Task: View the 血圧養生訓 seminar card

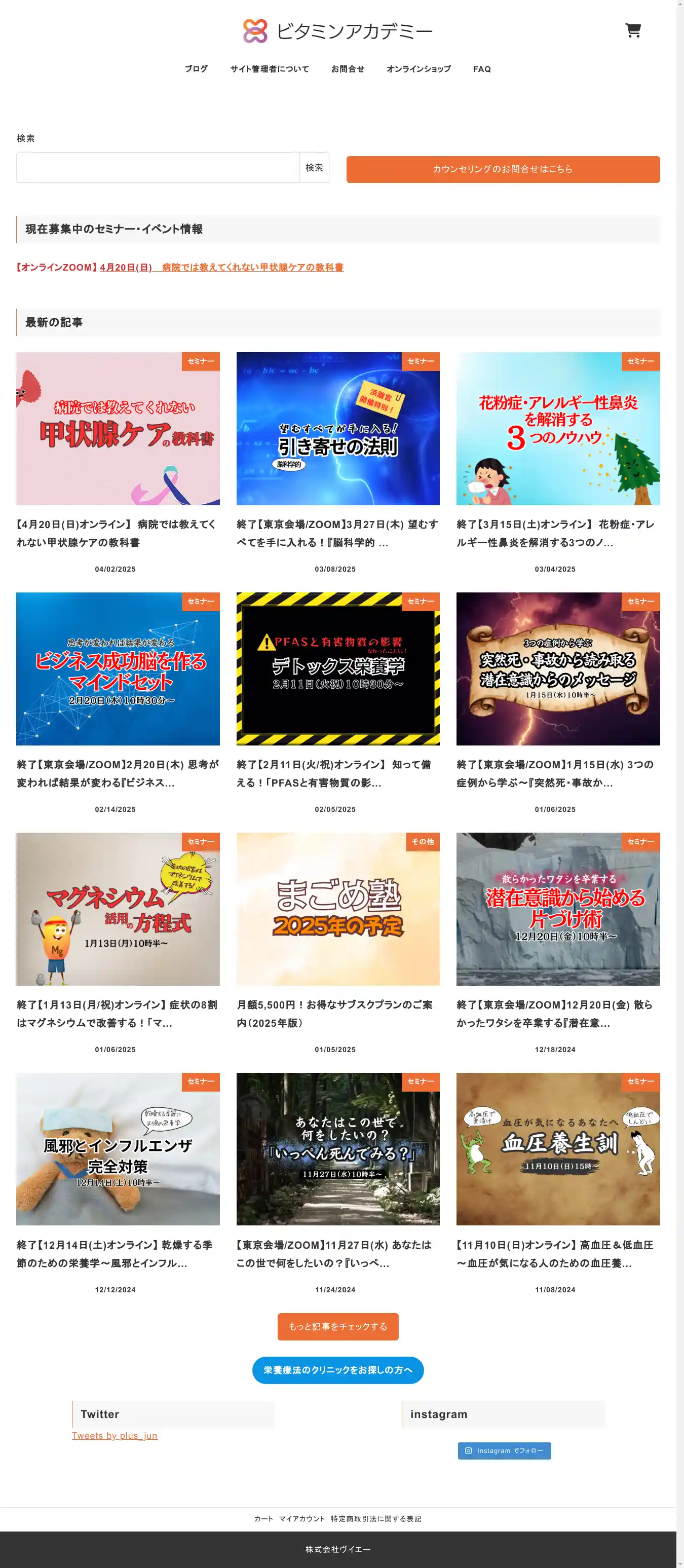Action: point(557,1148)
